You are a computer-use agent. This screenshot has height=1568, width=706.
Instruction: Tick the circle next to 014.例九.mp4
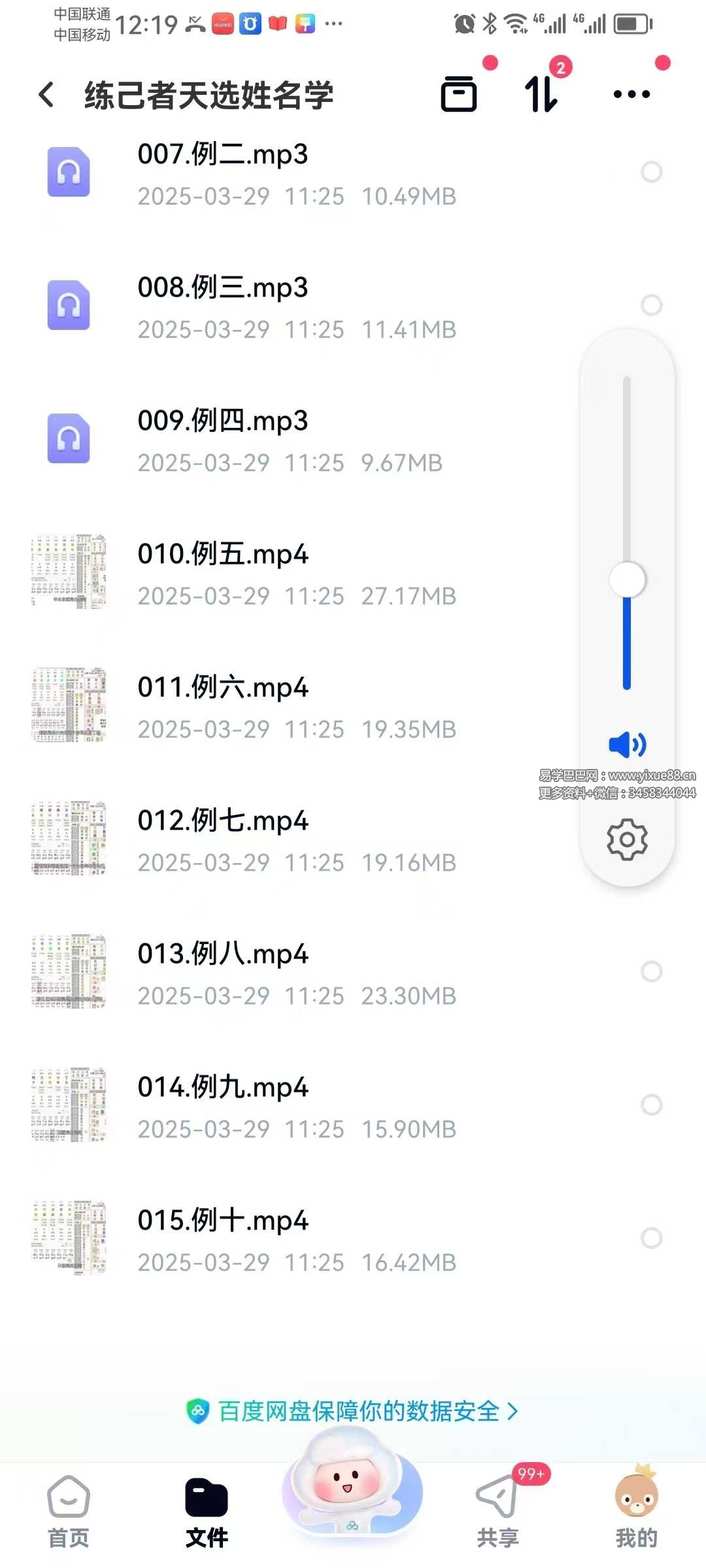(x=651, y=1105)
